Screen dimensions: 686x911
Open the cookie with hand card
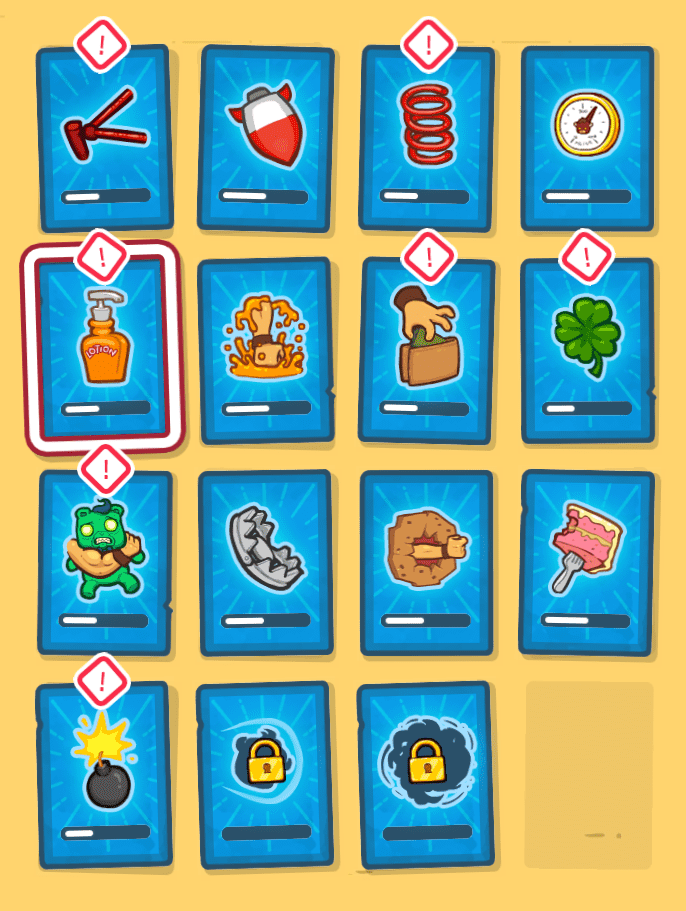click(427, 562)
